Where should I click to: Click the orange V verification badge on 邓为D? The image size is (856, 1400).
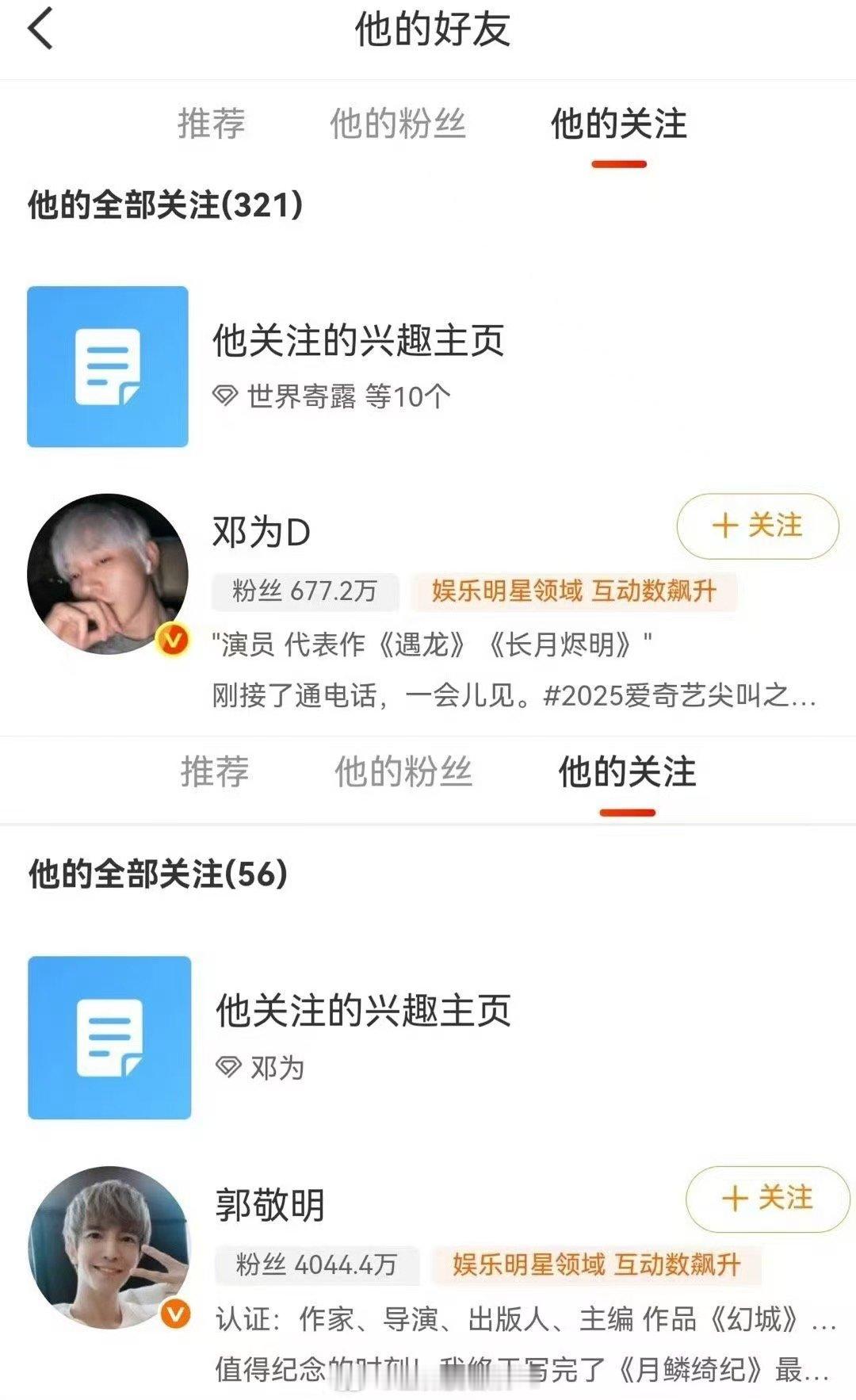(171, 638)
